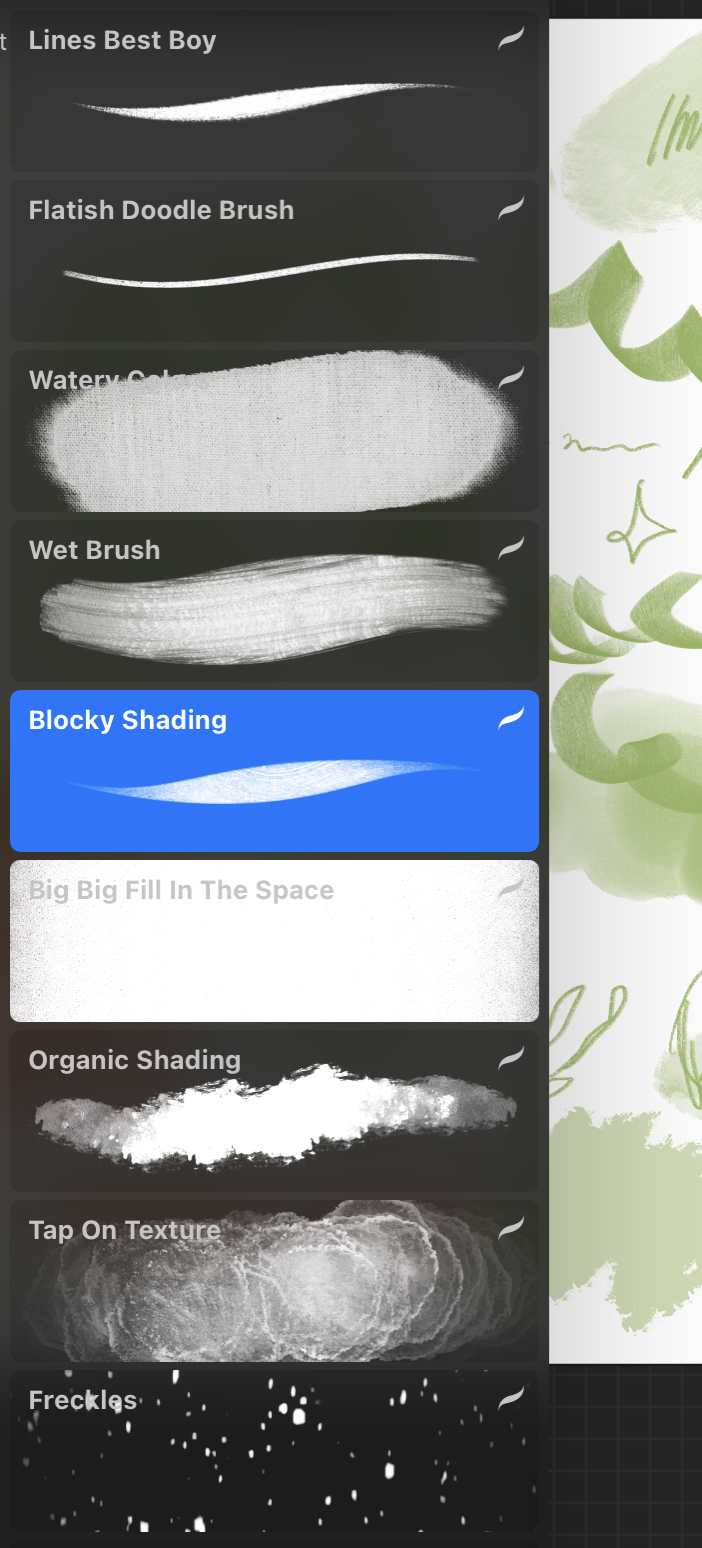Screen dimensions: 702x1548
Task: Pick the Tap On Texture brush
Action: click(x=274, y=1281)
